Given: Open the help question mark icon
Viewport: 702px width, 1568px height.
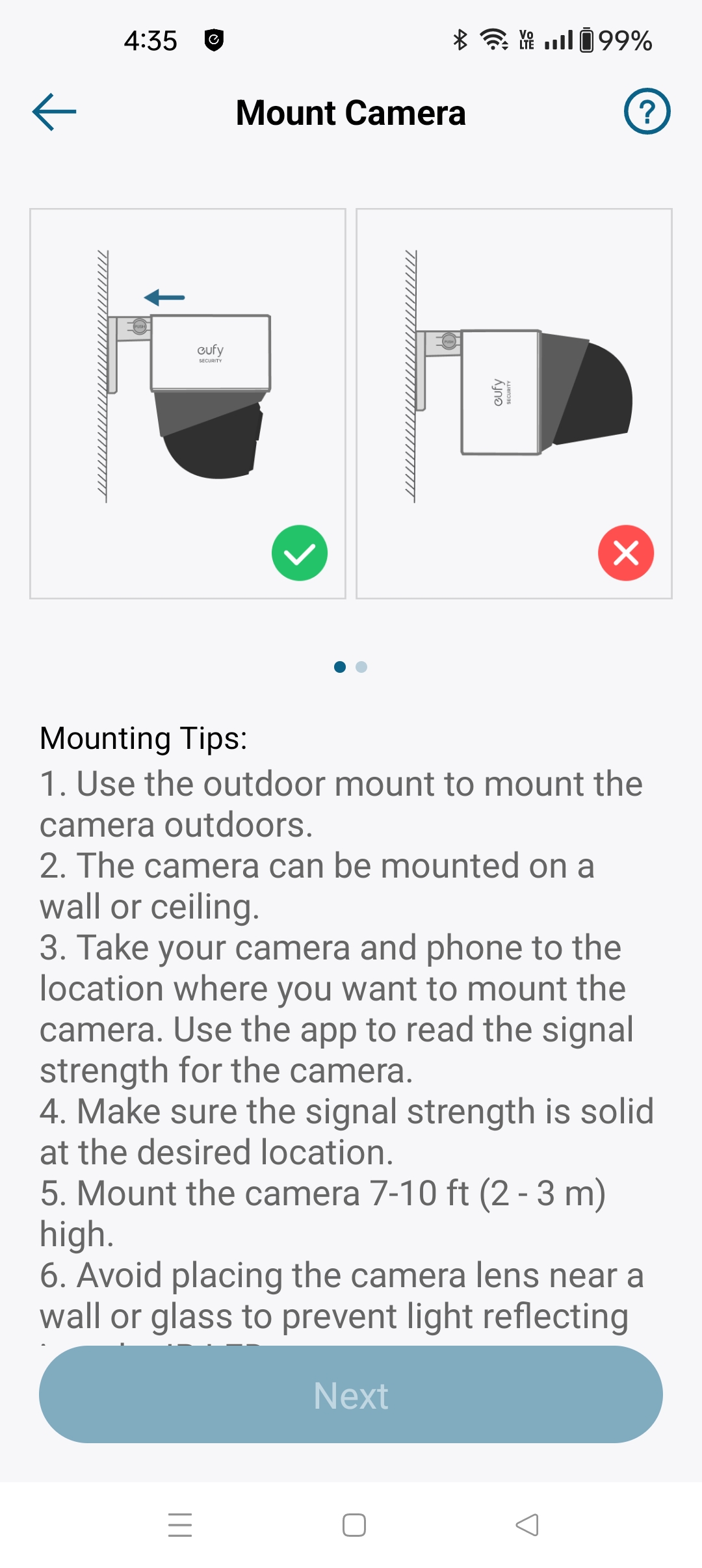Looking at the screenshot, I should [647, 112].
